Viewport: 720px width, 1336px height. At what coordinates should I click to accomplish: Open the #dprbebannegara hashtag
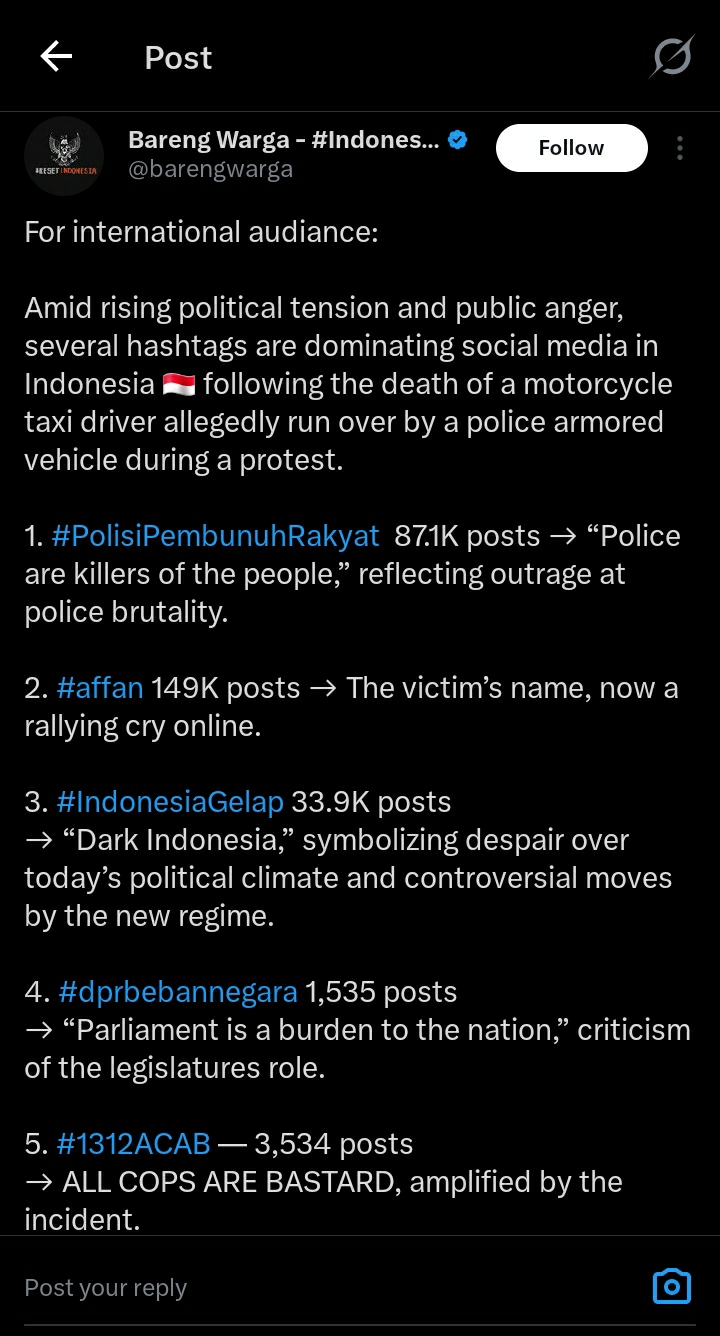click(x=178, y=992)
